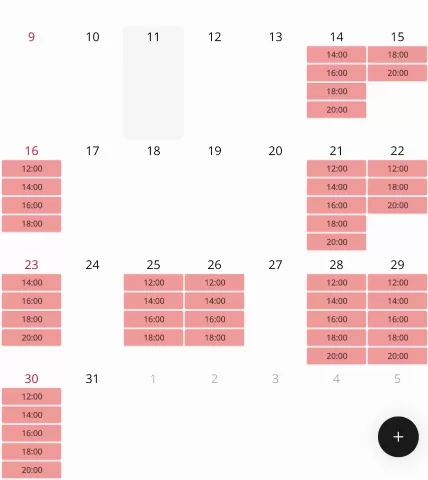Select the 14:00 slot on day 14
Viewport: 428px width, 480px height.
coord(336,55)
